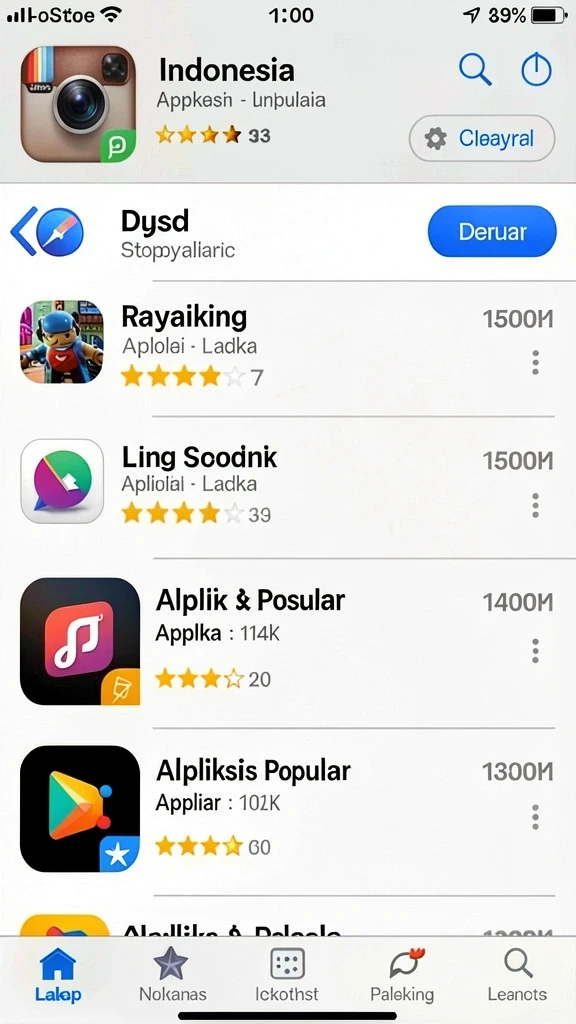This screenshot has height=1024, width=576.
Task: Open the search magnifier in the header
Action: tap(475, 69)
